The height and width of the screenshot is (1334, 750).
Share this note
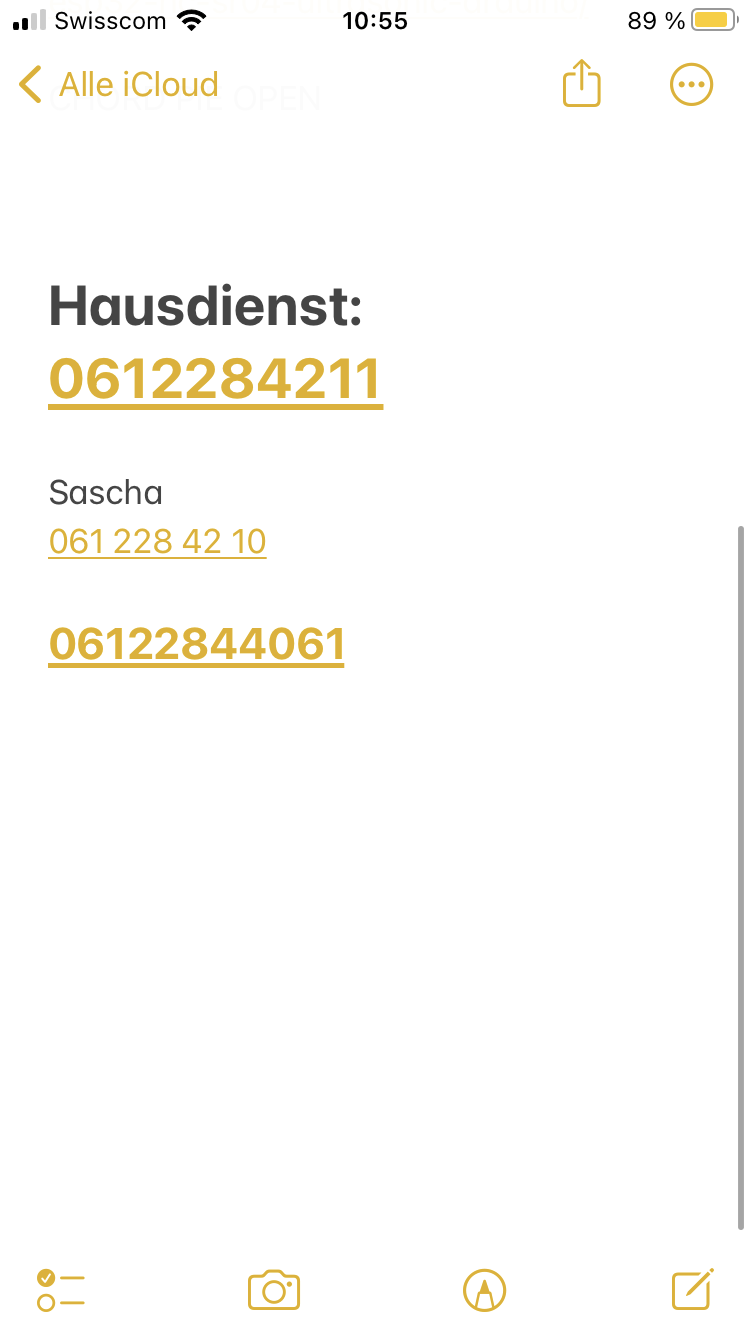pos(581,84)
